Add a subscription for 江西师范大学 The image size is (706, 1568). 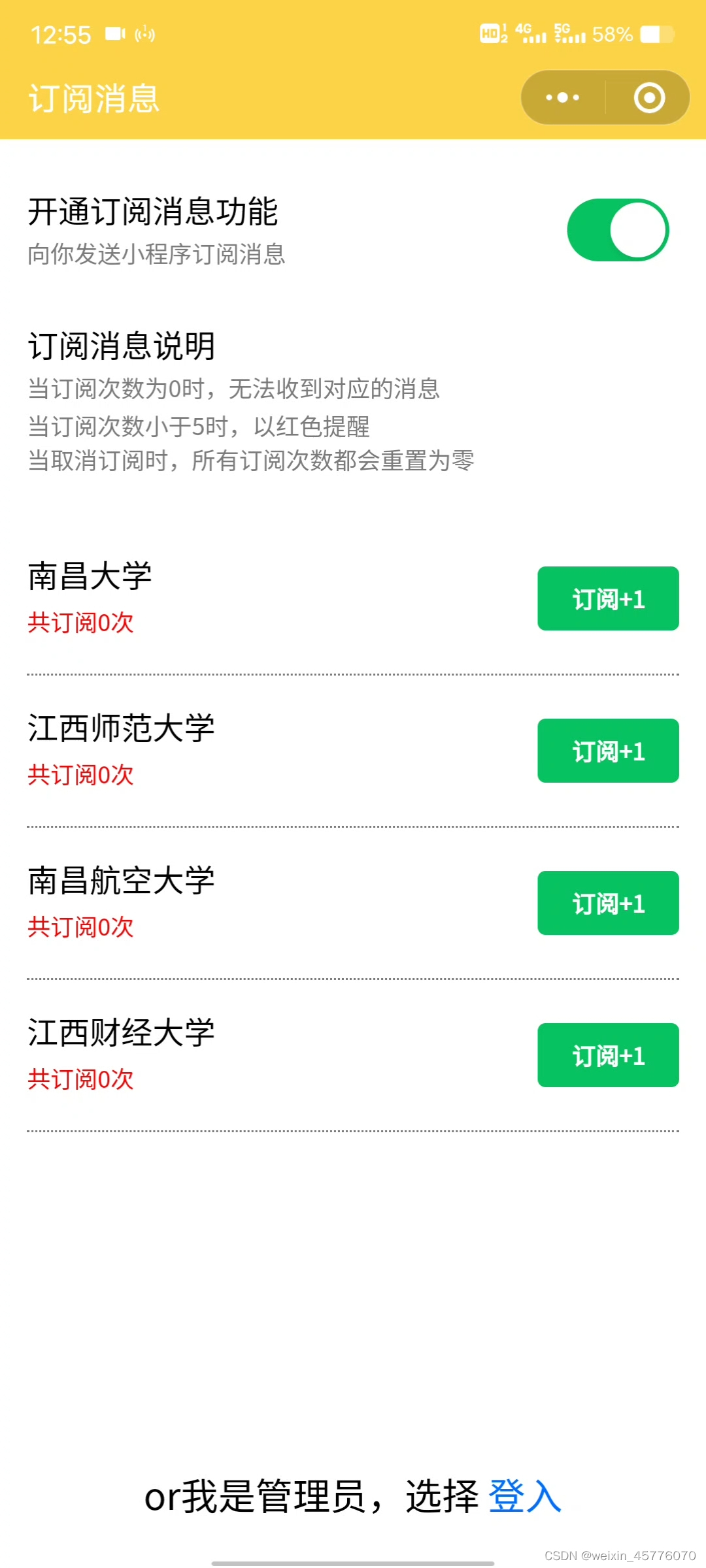pos(608,751)
